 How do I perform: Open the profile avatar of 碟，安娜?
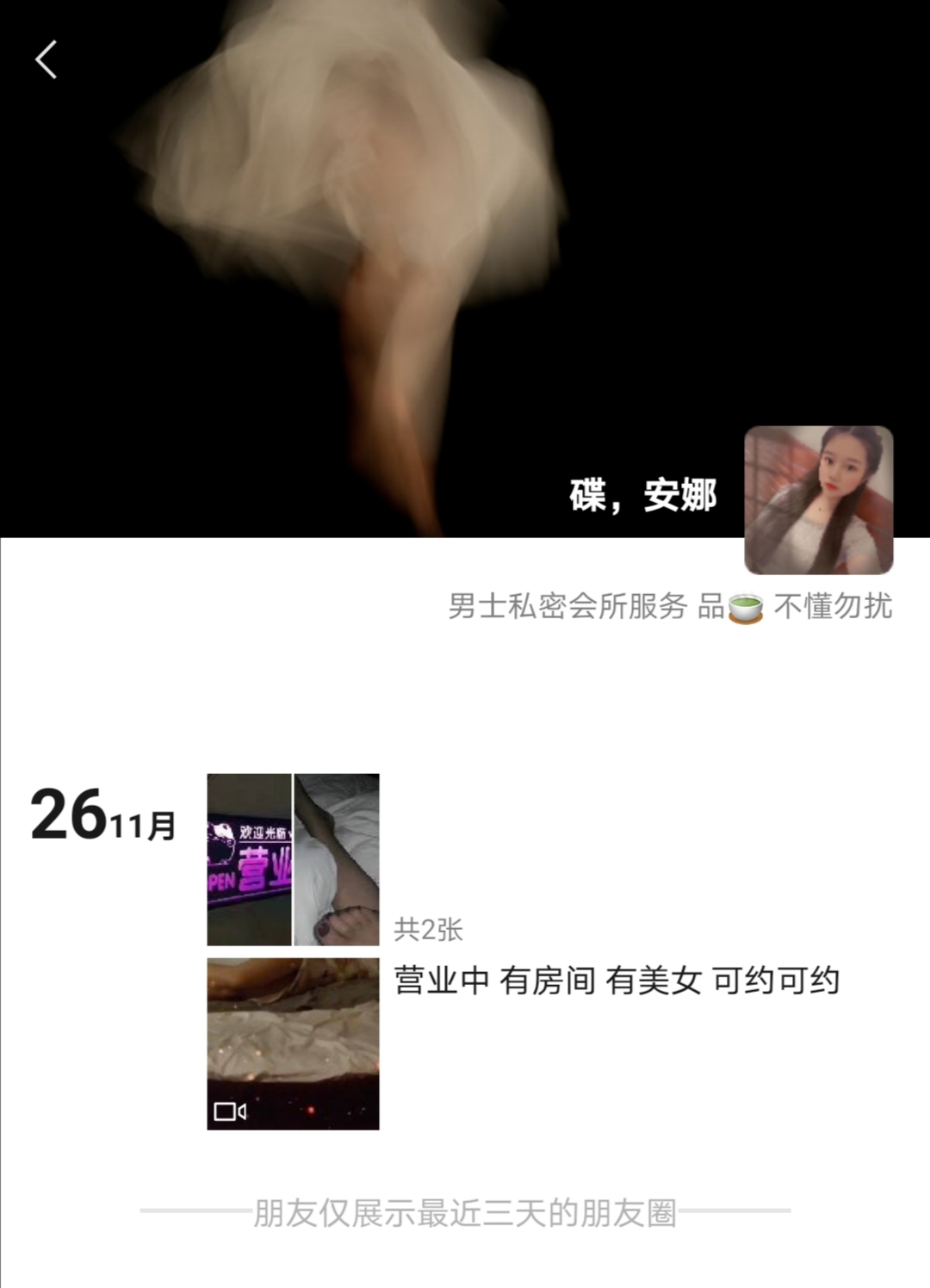pos(818,500)
